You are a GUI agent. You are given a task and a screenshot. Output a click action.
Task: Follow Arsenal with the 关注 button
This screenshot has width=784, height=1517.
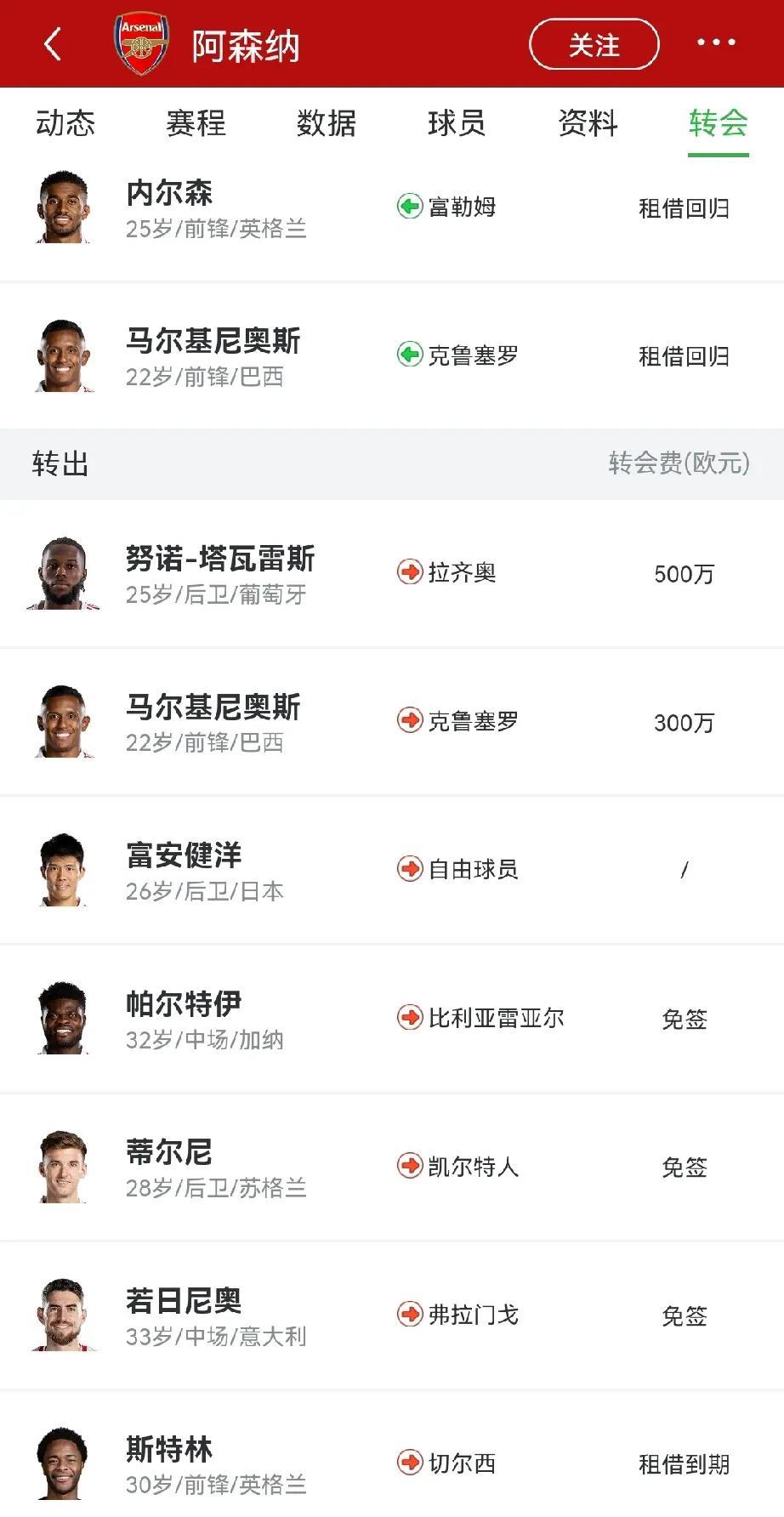click(x=594, y=45)
